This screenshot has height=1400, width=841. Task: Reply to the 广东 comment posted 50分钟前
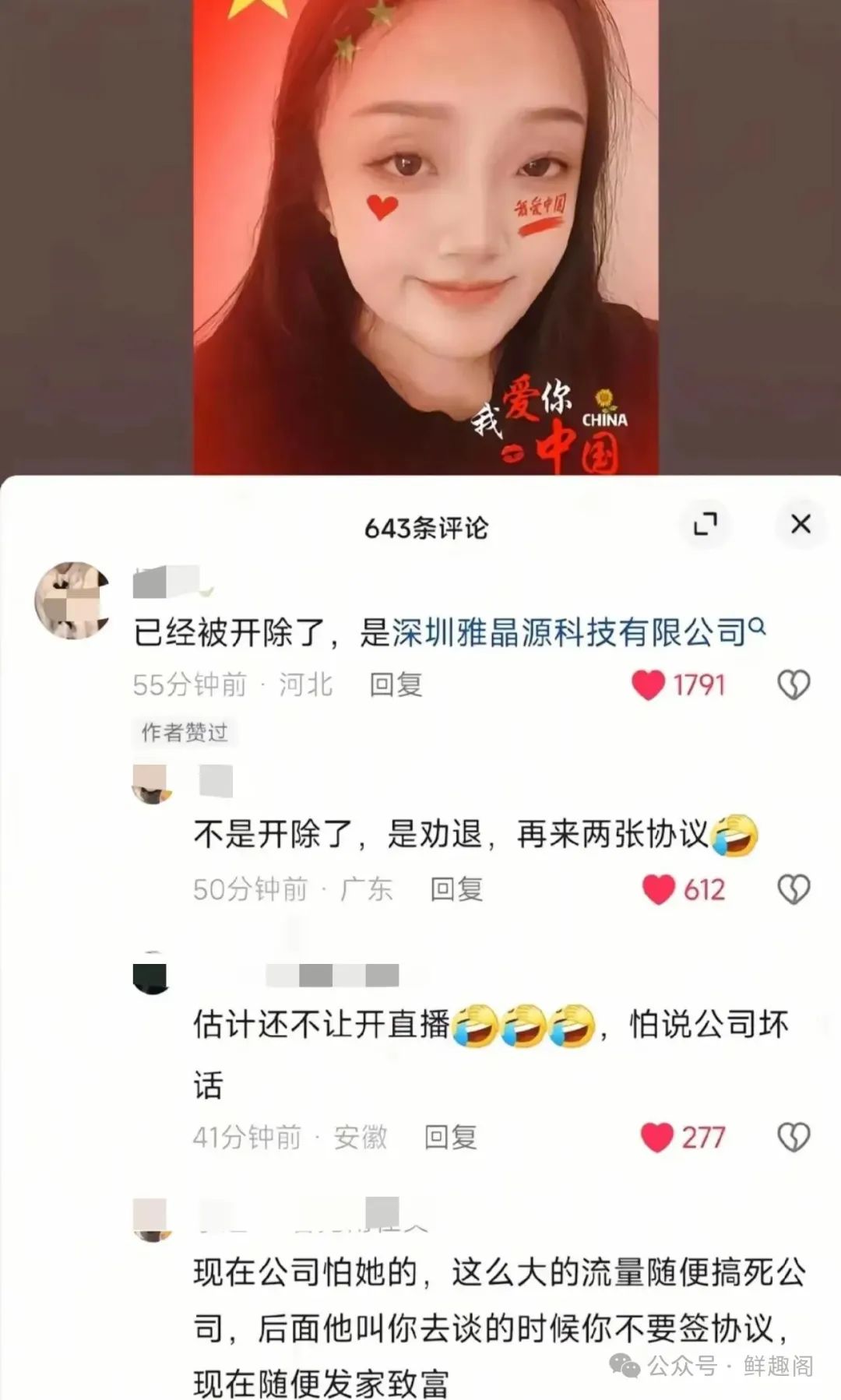pos(457,888)
